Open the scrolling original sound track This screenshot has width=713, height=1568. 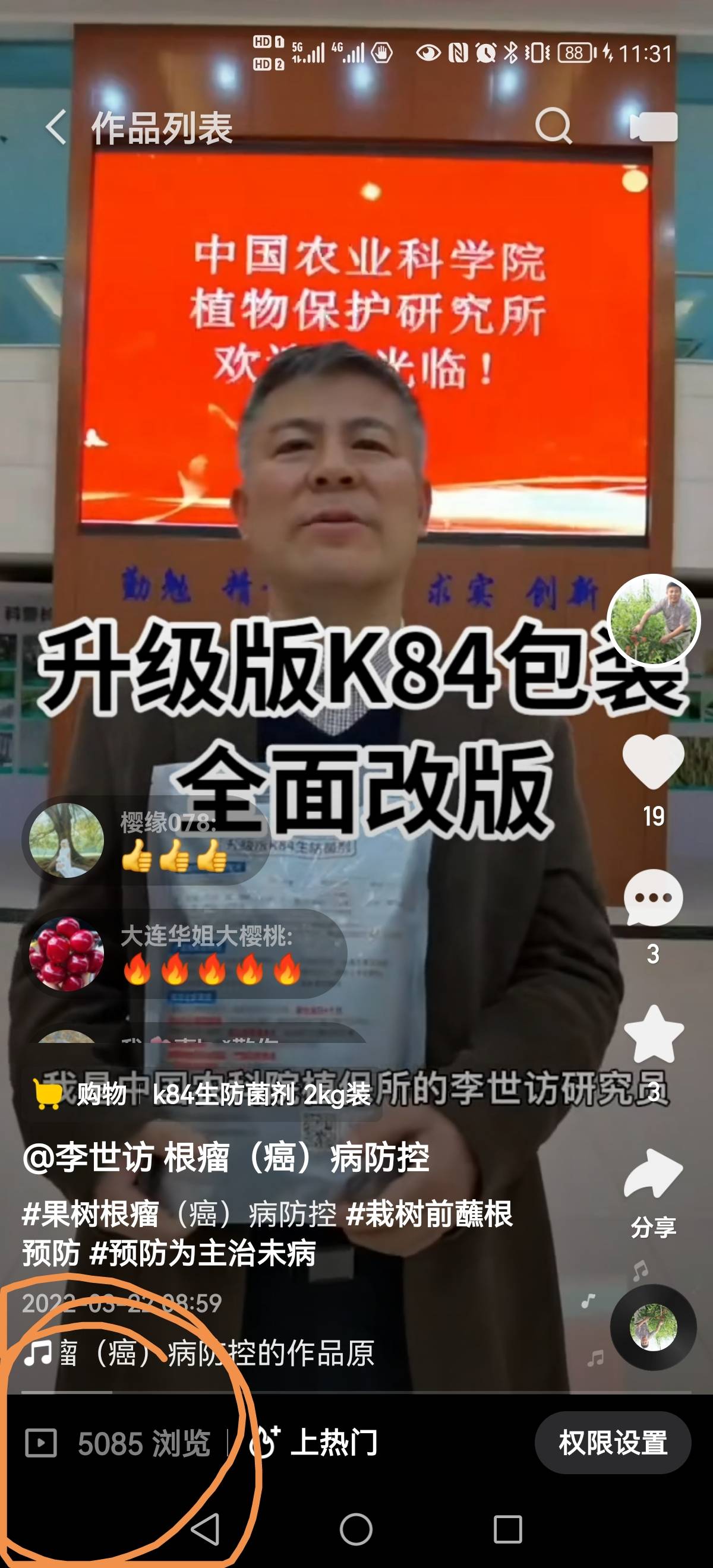[x=198, y=1354]
